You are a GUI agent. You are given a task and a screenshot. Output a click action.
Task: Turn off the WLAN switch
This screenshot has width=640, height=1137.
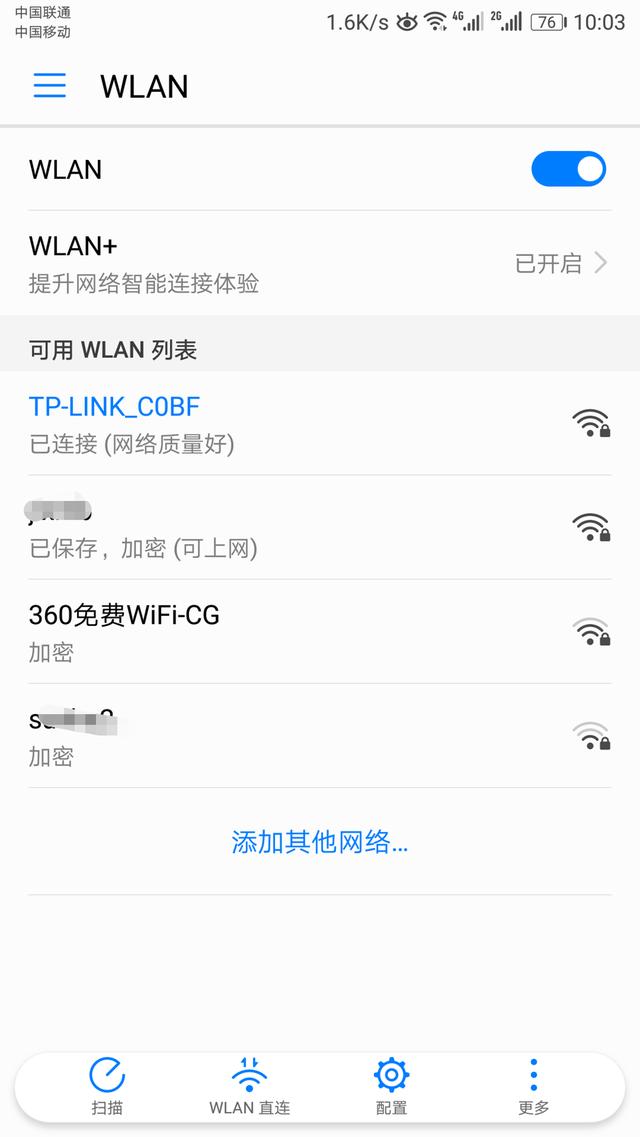(568, 169)
